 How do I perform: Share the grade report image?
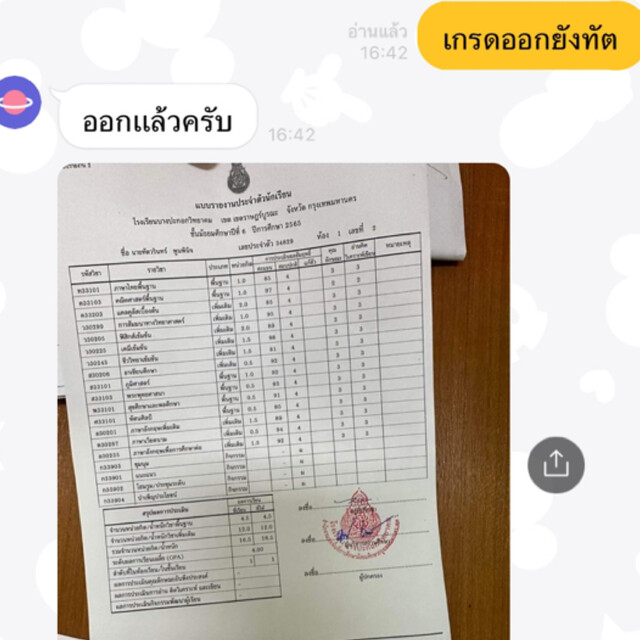click(x=556, y=463)
